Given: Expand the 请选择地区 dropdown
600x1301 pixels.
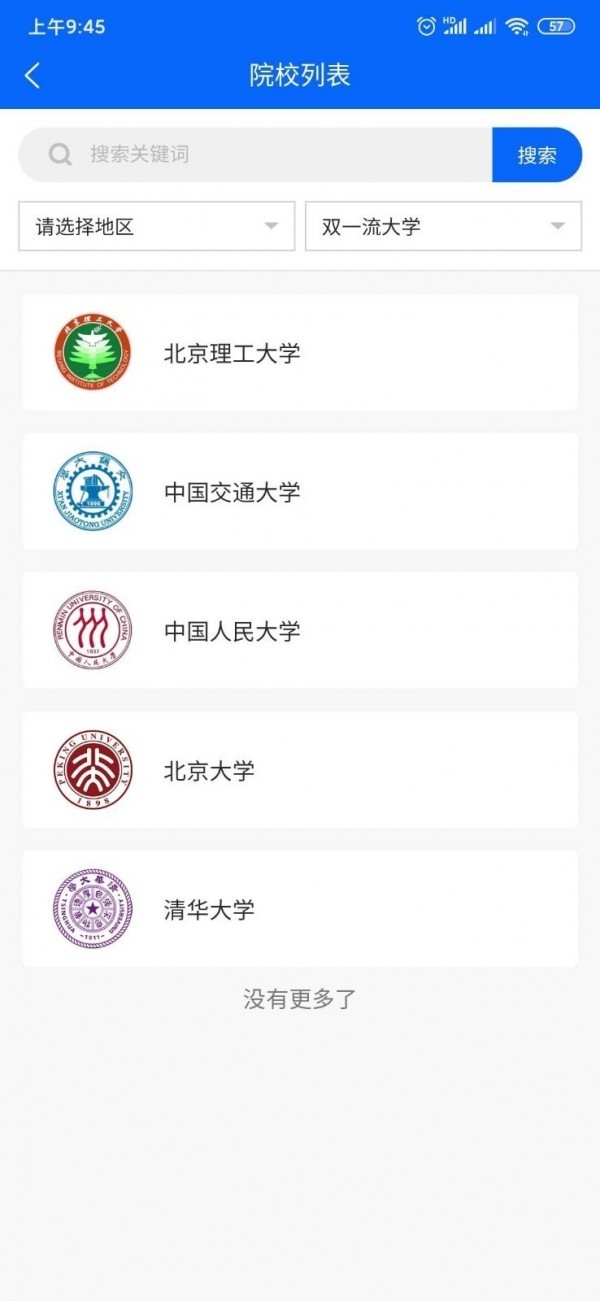Looking at the screenshot, I should tap(157, 226).
